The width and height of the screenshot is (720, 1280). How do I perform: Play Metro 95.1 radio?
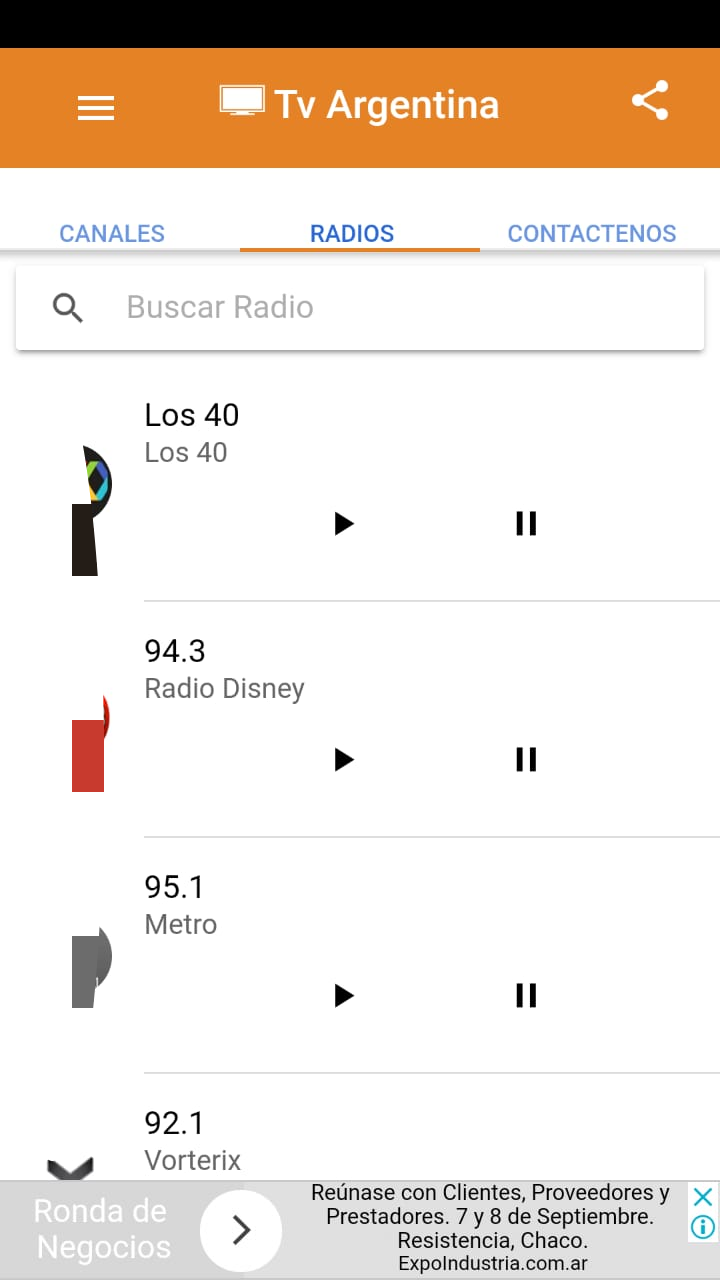click(x=344, y=995)
